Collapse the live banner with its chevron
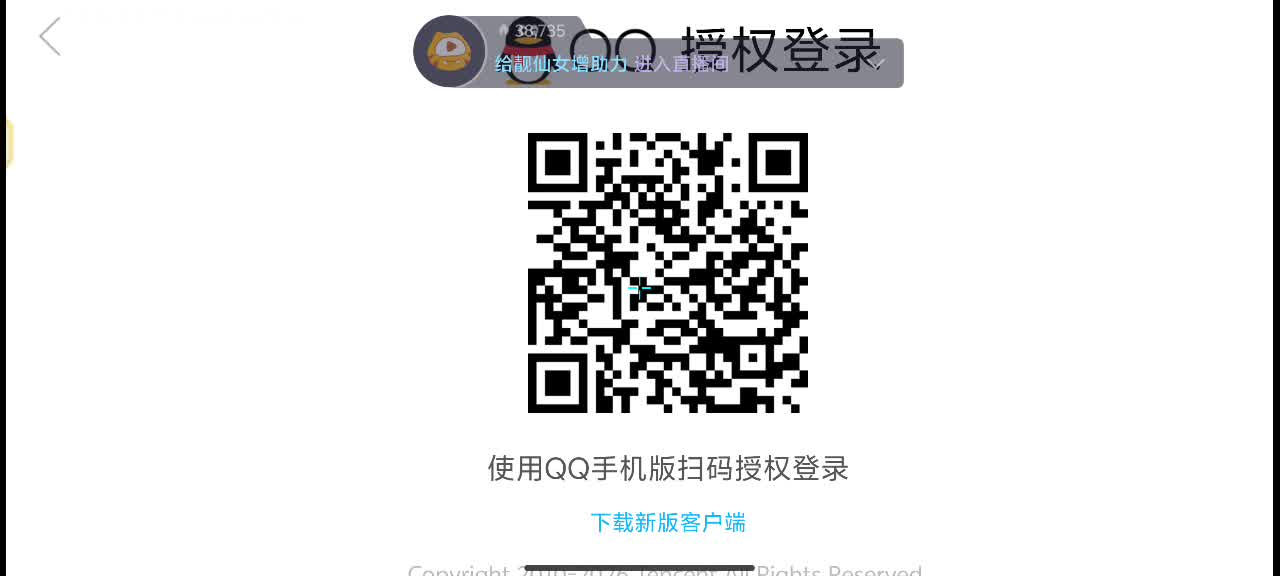1280x576 pixels. [878, 64]
